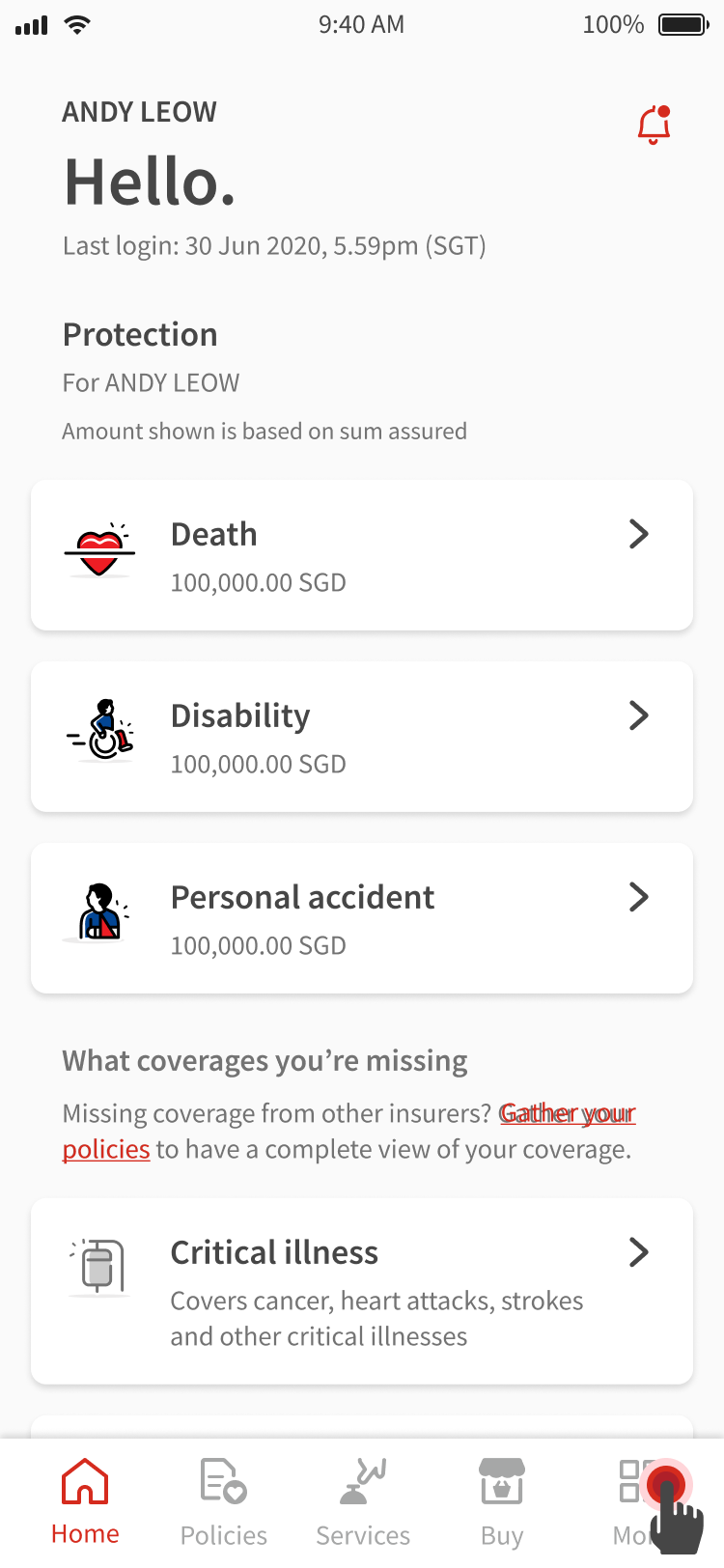
Task: Switch to the Policies tab
Action: point(224,1501)
